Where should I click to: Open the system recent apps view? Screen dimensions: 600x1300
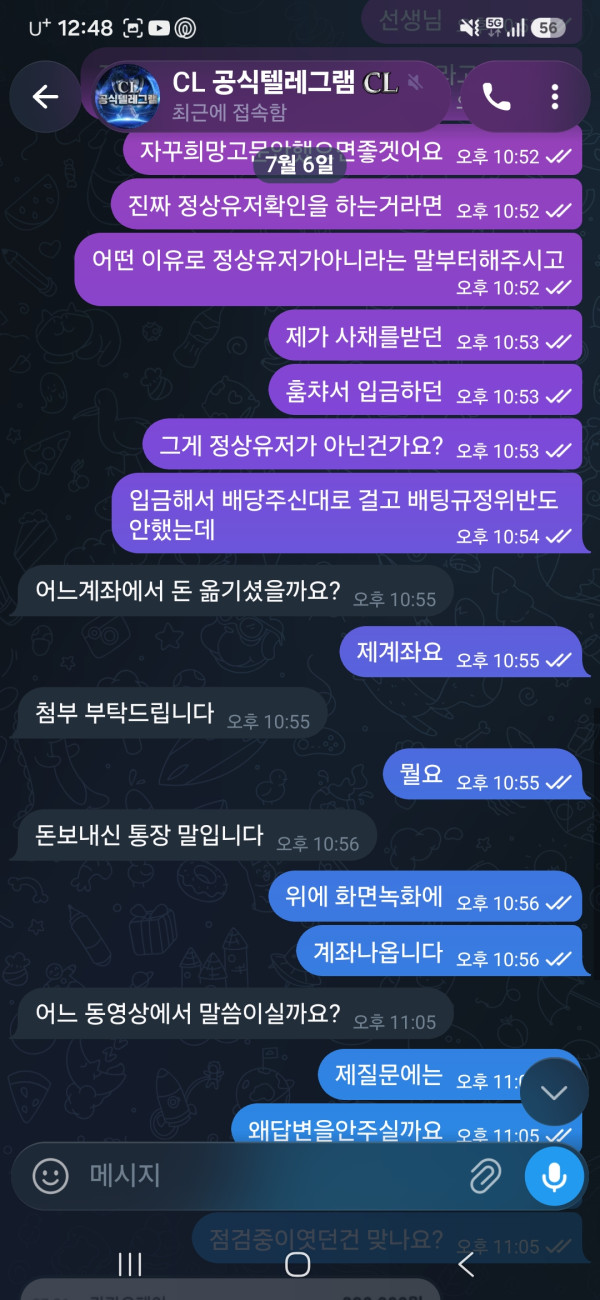coord(130,1264)
